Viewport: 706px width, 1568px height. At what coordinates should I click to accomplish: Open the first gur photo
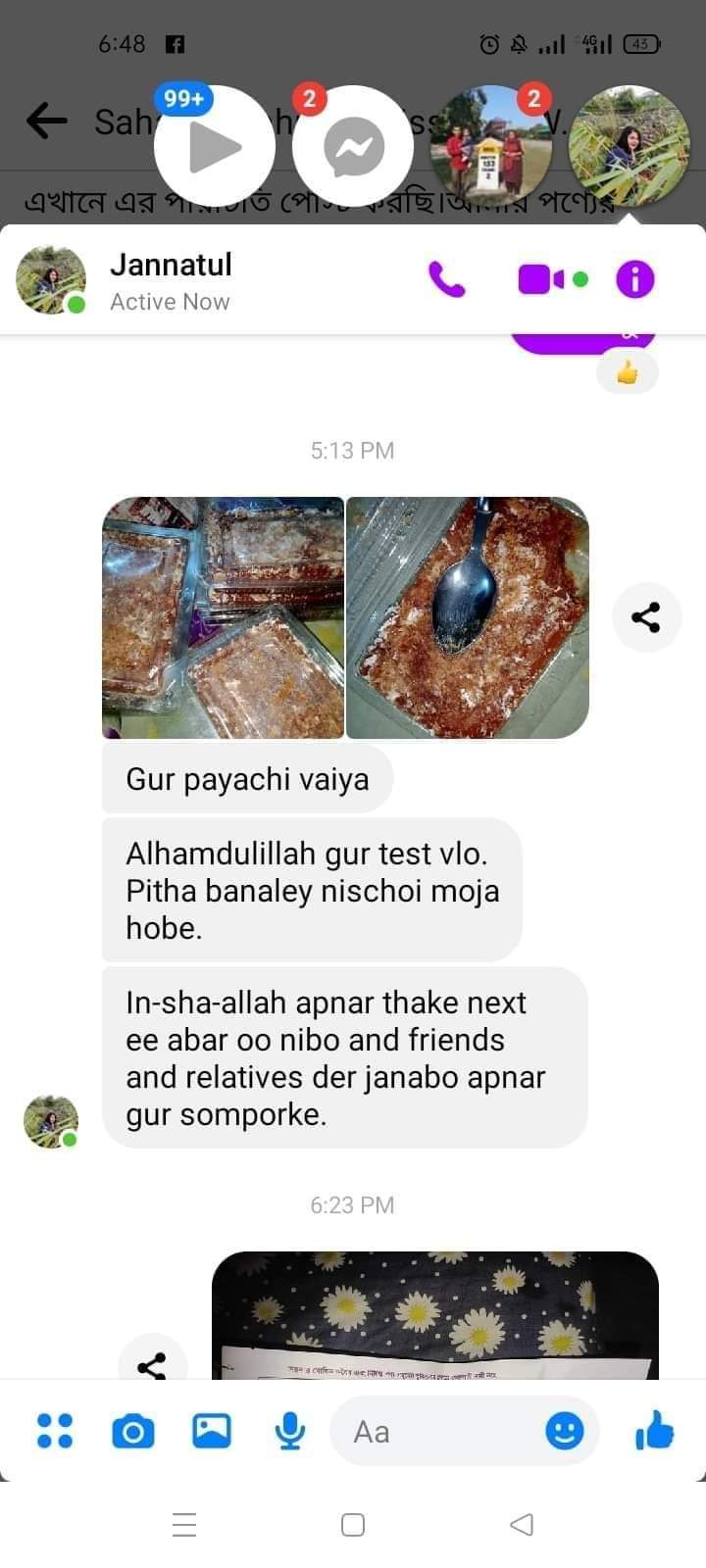223,617
